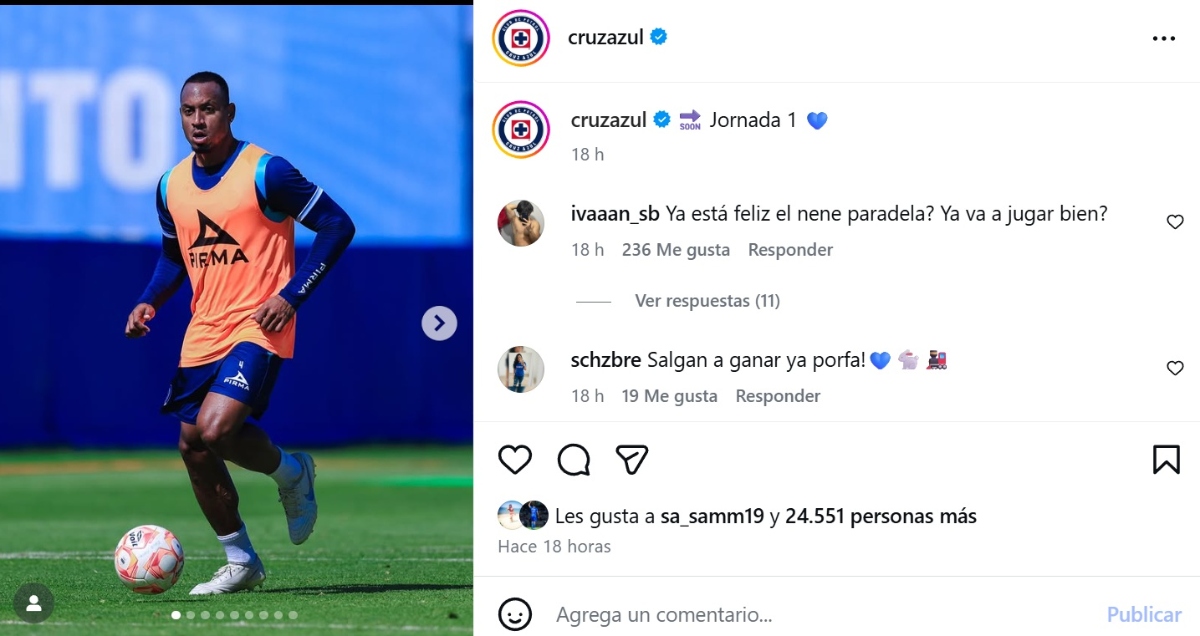Open the three-dot overflow menu
The height and width of the screenshot is (636, 1200).
tap(1163, 38)
